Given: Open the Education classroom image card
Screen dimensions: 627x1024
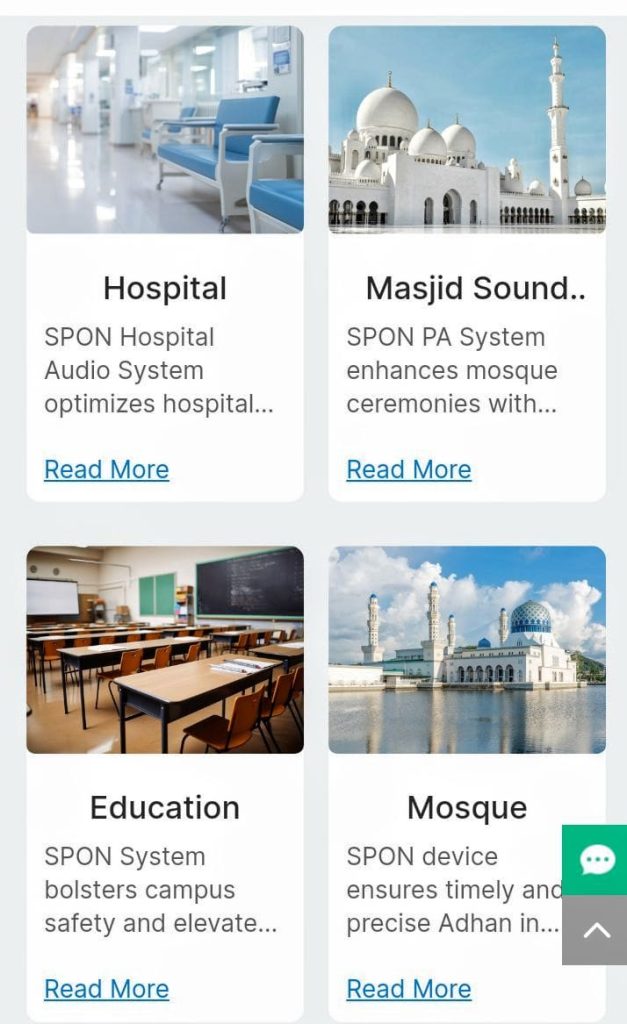Looking at the screenshot, I should [165, 650].
